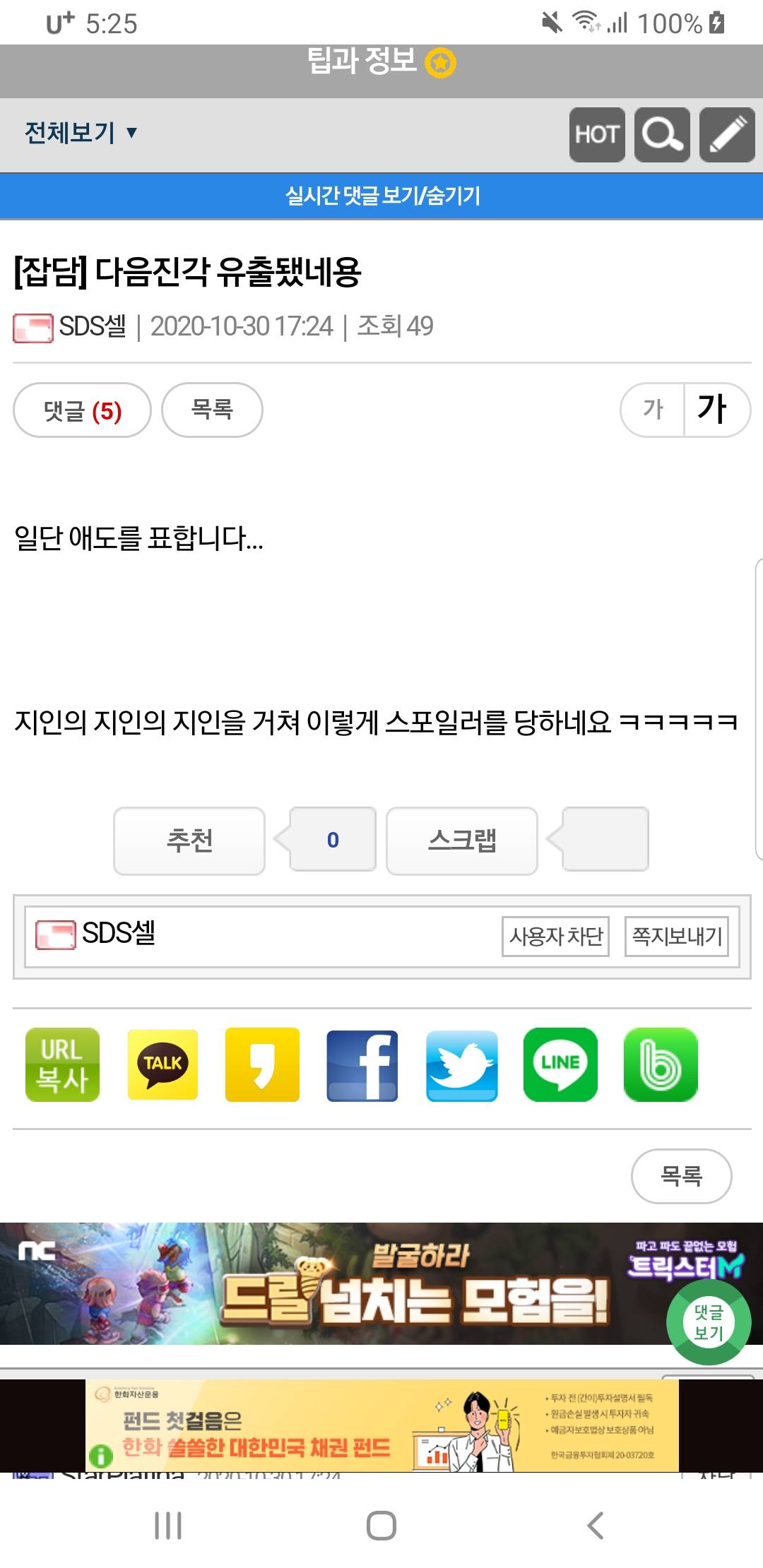Image resolution: width=763 pixels, height=1568 pixels.
Task: Select the larger 가 font size
Action: [713, 410]
